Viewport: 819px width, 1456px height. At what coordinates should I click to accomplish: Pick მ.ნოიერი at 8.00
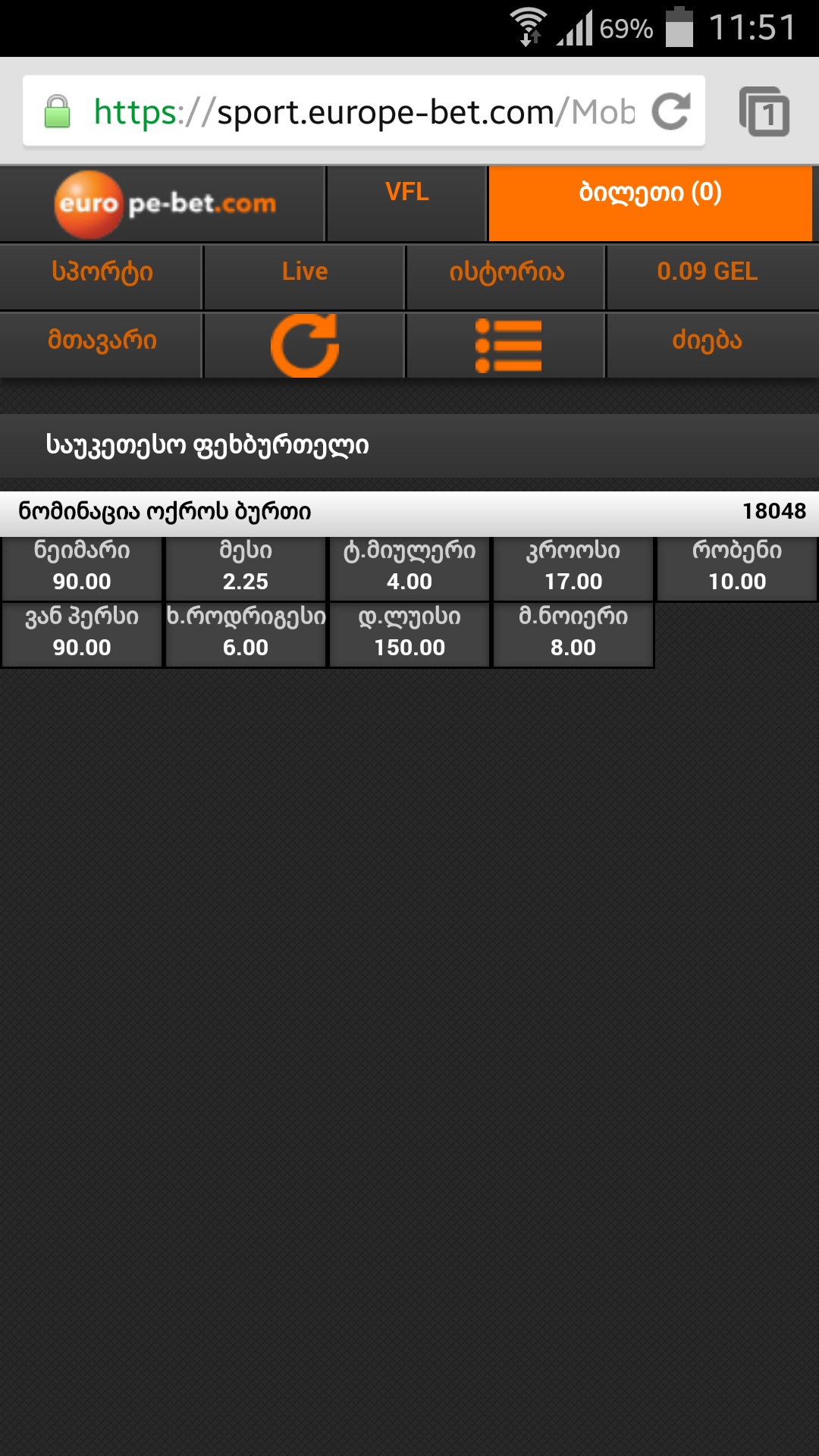(x=573, y=634)
